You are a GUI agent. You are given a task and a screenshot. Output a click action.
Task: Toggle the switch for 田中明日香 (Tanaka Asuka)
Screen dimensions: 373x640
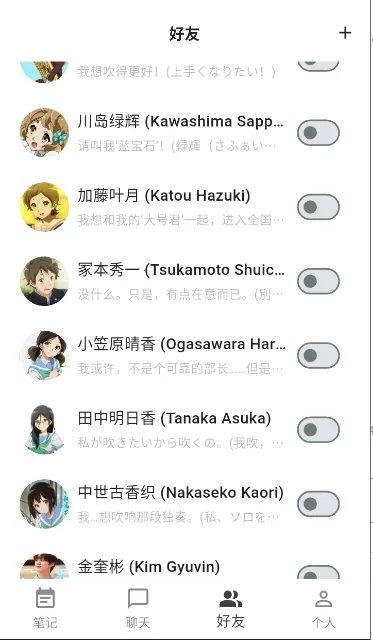coord(318,430)
